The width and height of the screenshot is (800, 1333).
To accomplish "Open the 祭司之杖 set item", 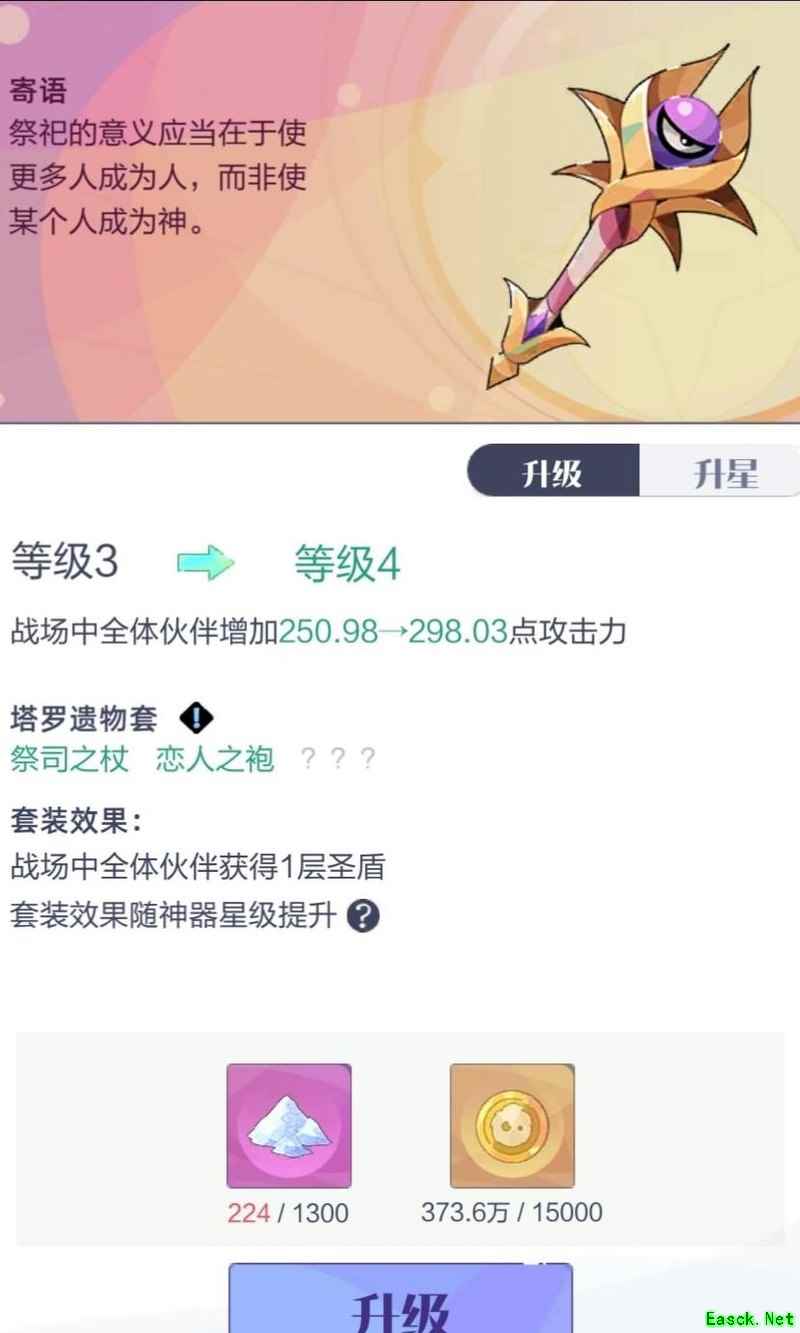I will tap(70, 759).
